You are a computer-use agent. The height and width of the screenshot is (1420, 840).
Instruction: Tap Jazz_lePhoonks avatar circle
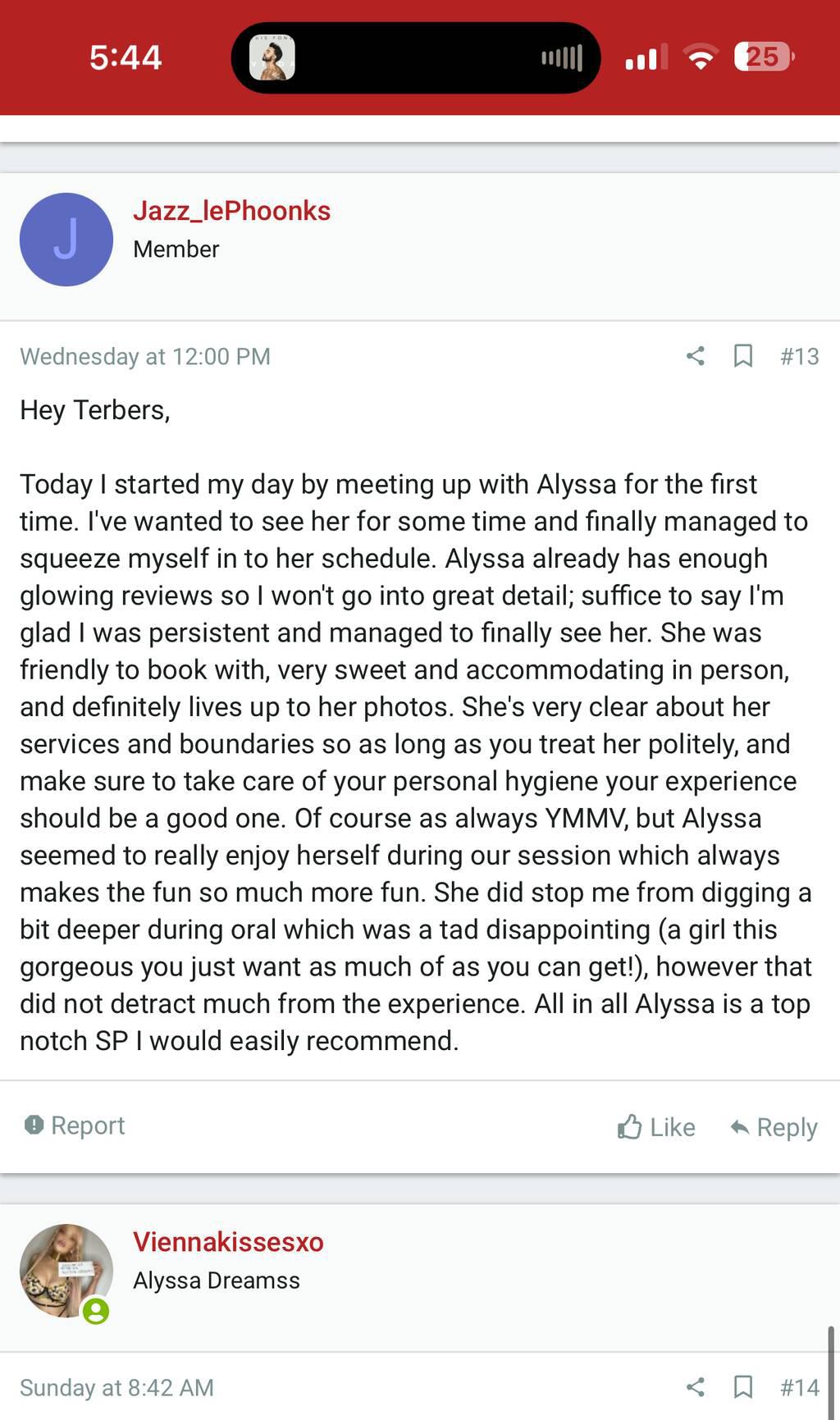66,240
